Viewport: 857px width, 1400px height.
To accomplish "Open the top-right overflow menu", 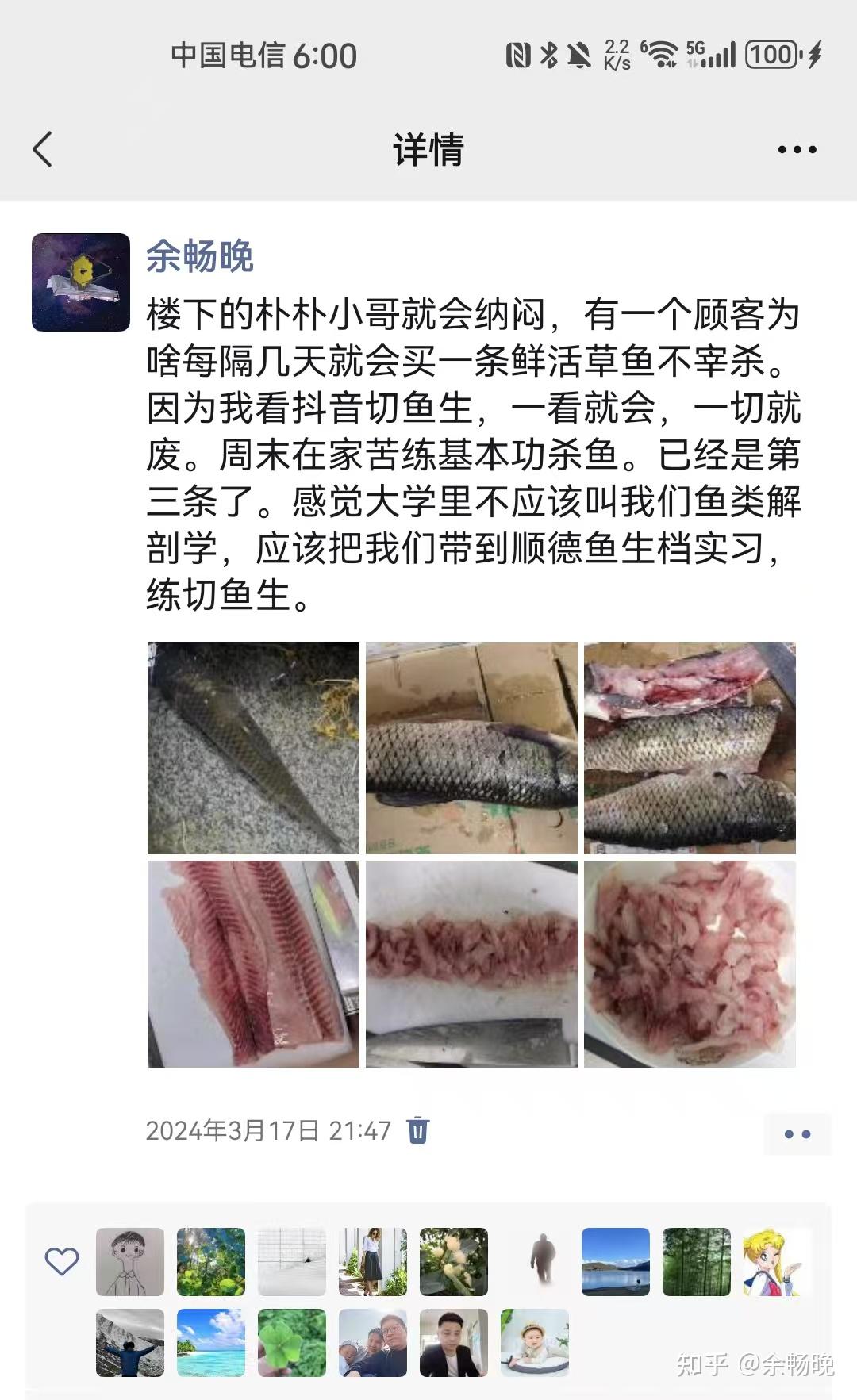I will coord(797,149).
